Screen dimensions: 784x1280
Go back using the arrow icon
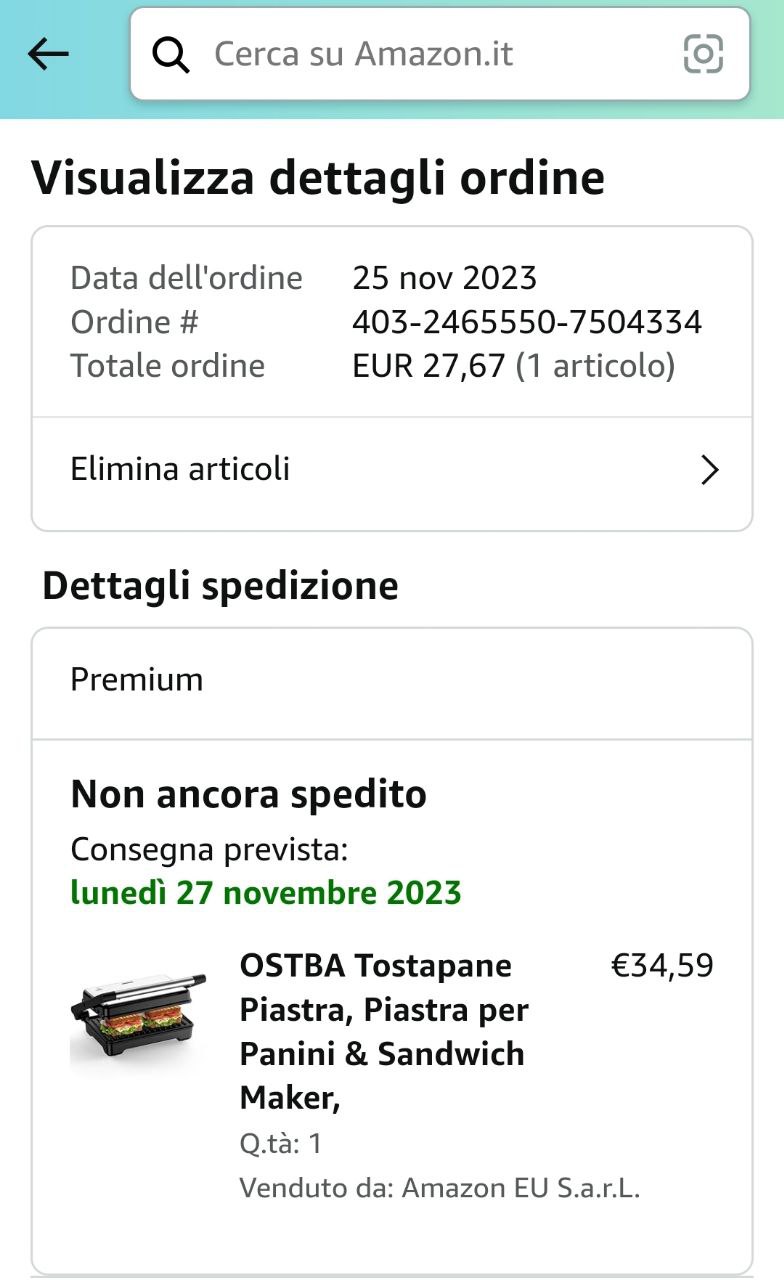[x=48, y=54]
